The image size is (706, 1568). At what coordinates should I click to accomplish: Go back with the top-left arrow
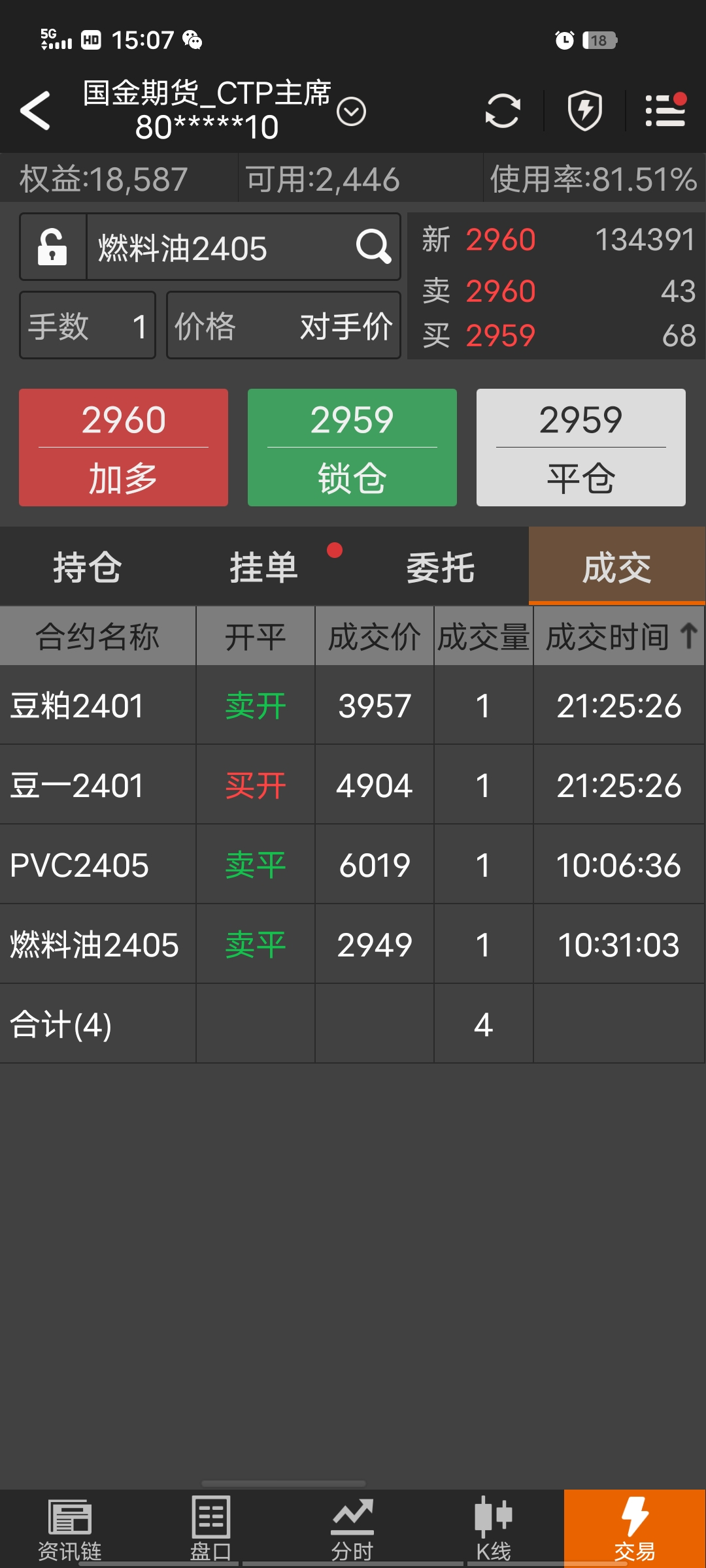click(35, 110)
